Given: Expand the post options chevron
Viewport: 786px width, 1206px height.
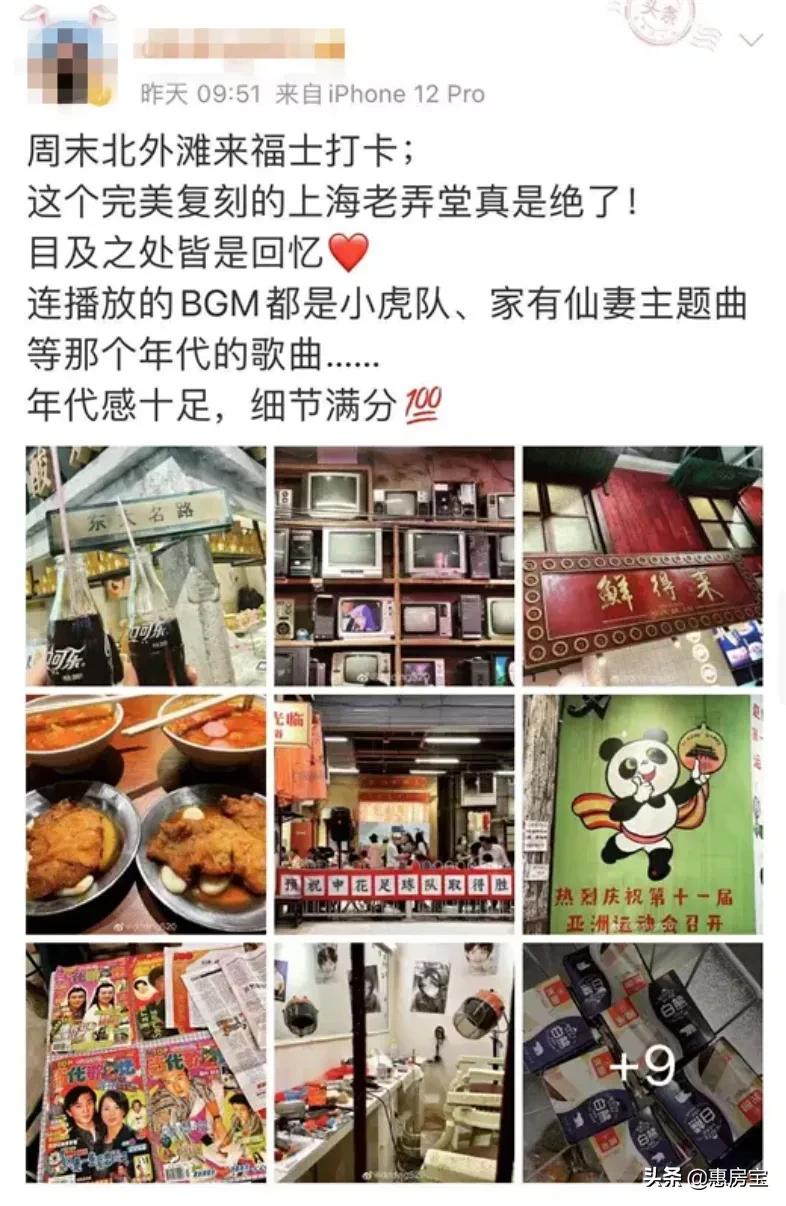Looking at the screenshot, I should tap(750, 40).
